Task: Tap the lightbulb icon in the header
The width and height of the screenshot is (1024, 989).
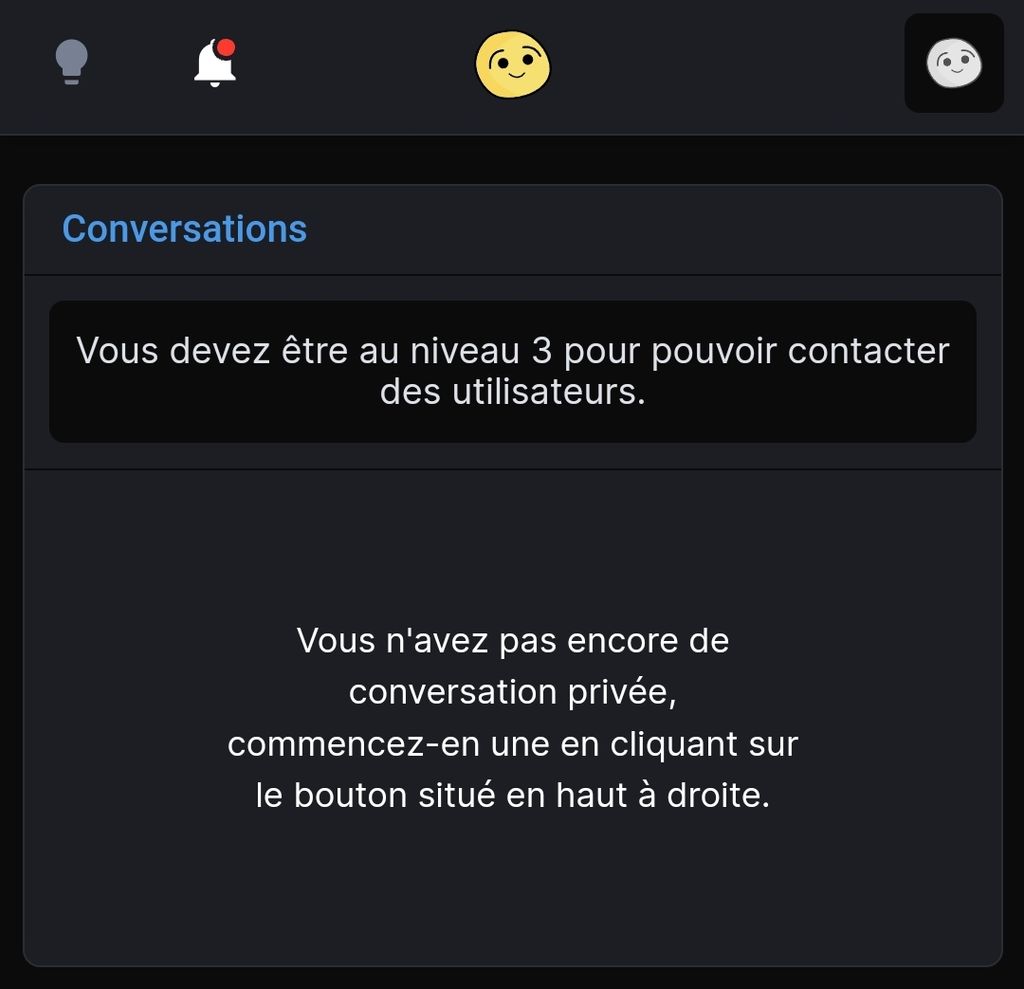Action: pyautogui.click(x=71, y=62)
